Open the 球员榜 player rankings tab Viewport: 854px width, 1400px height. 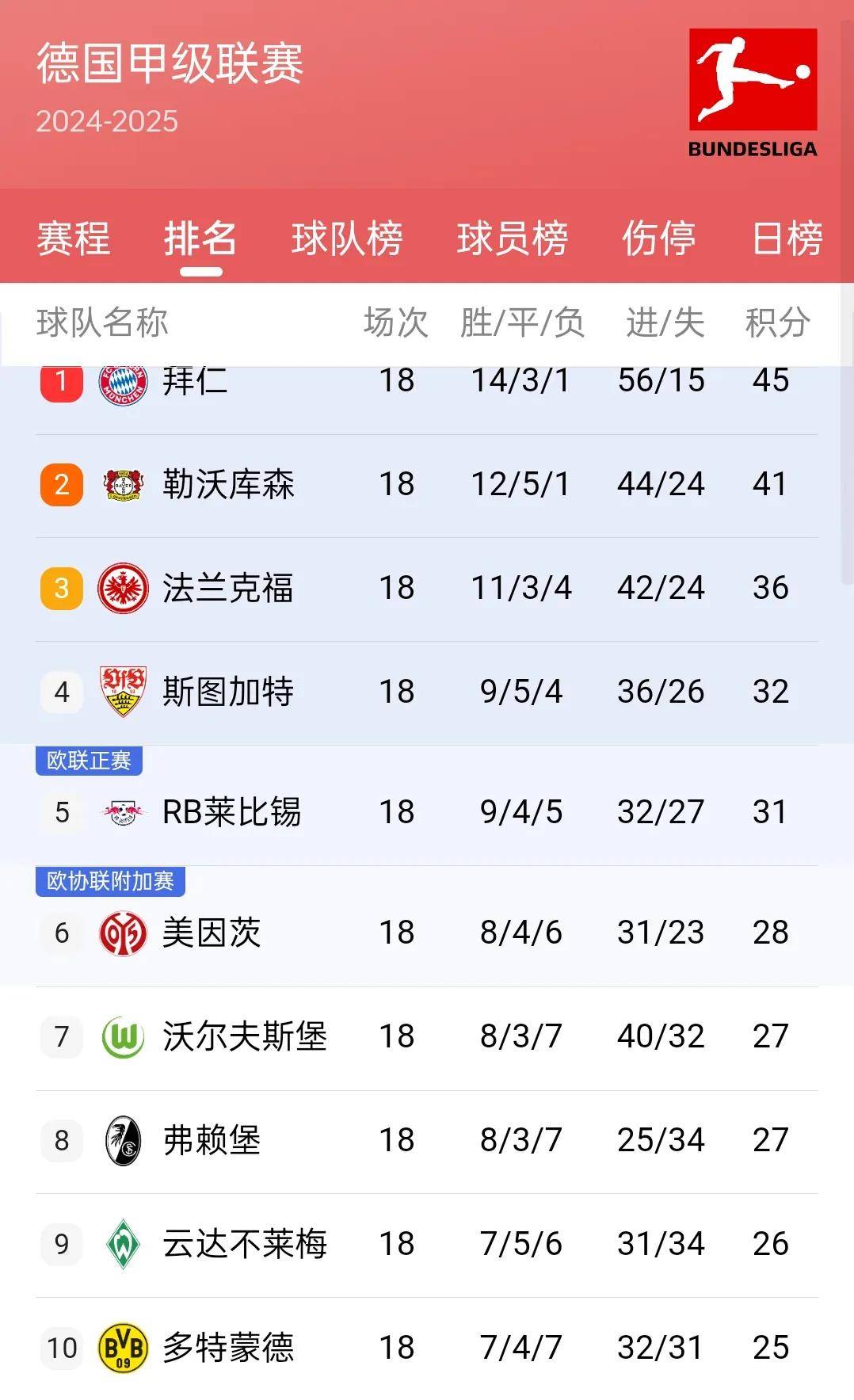[510, 238]
